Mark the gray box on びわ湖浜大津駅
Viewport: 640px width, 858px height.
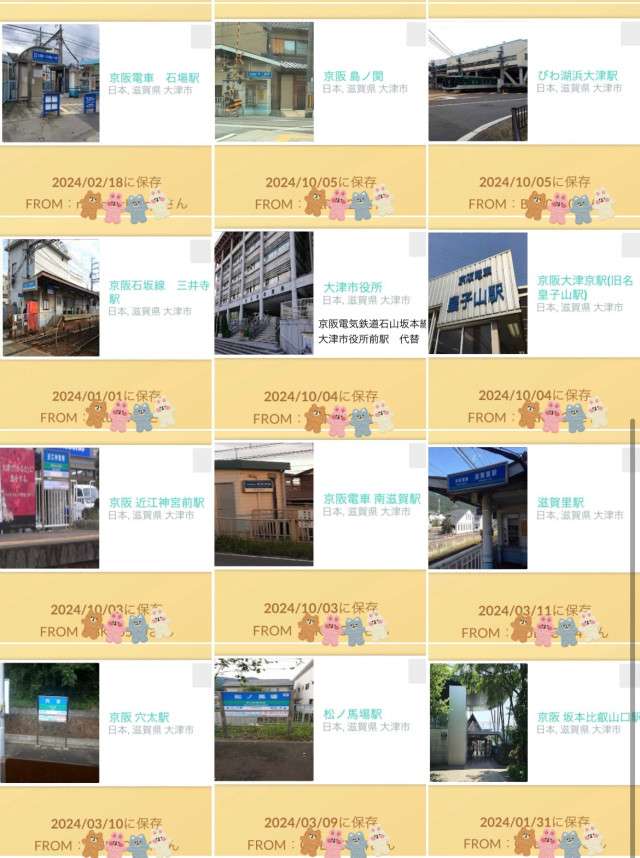click(x=630, y=35)
